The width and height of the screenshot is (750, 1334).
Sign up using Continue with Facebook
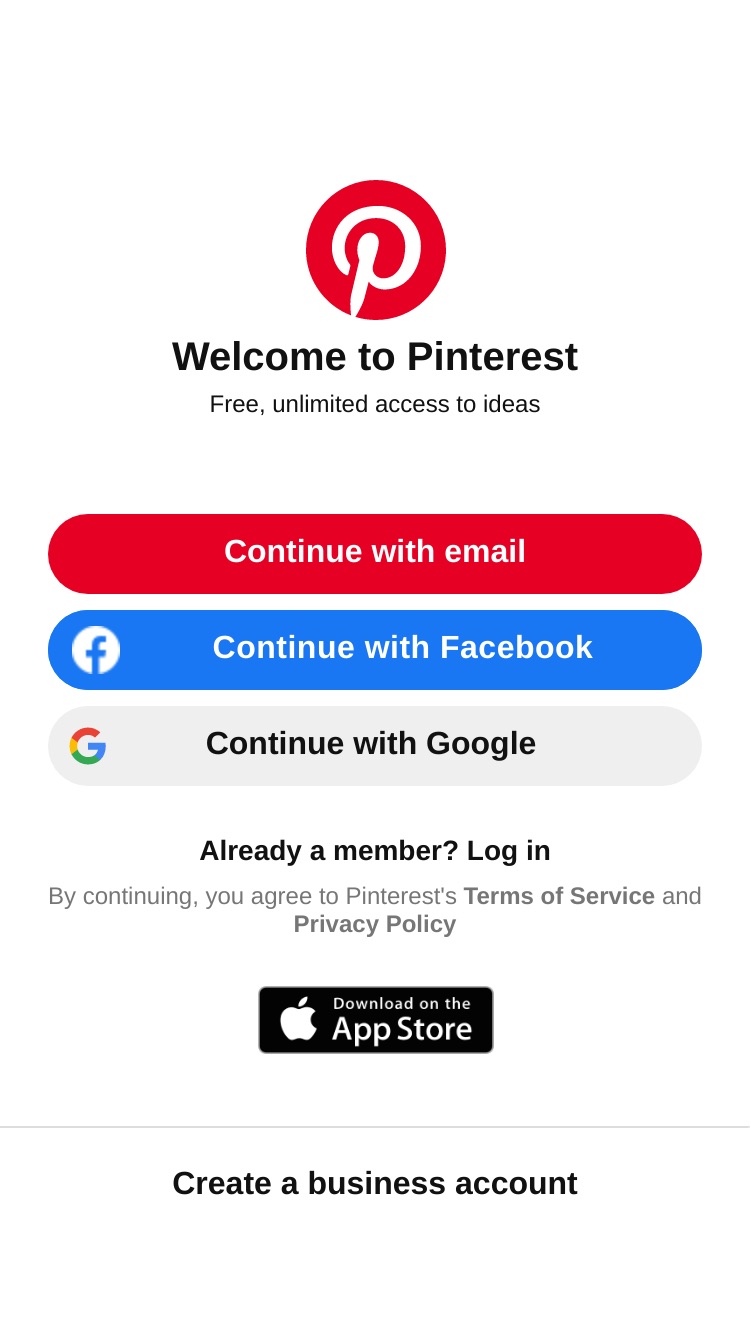click(375, 649)
